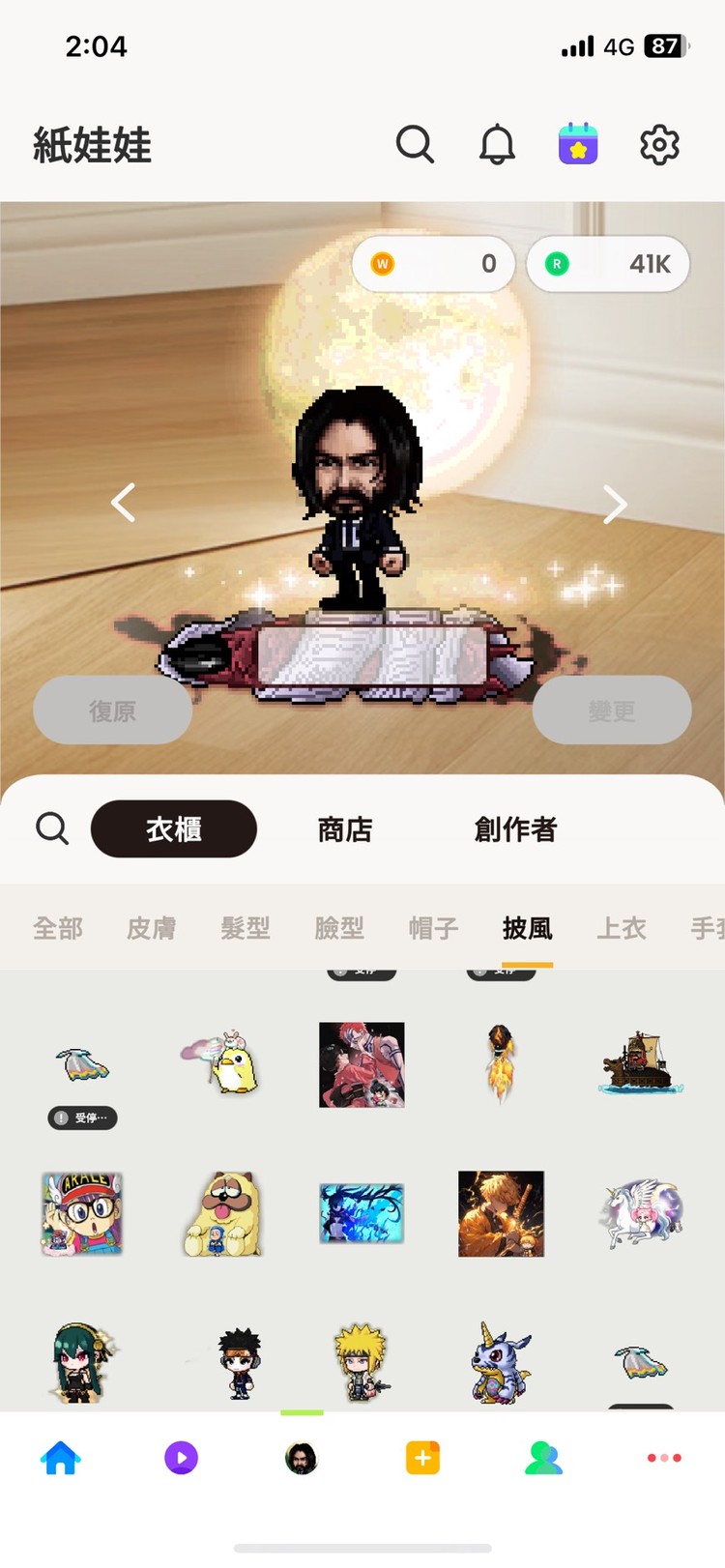Image resolution: width=725 pixels, height=1568 pixels.
Task: Open the green friends tab
Action: click(543, 1457)
